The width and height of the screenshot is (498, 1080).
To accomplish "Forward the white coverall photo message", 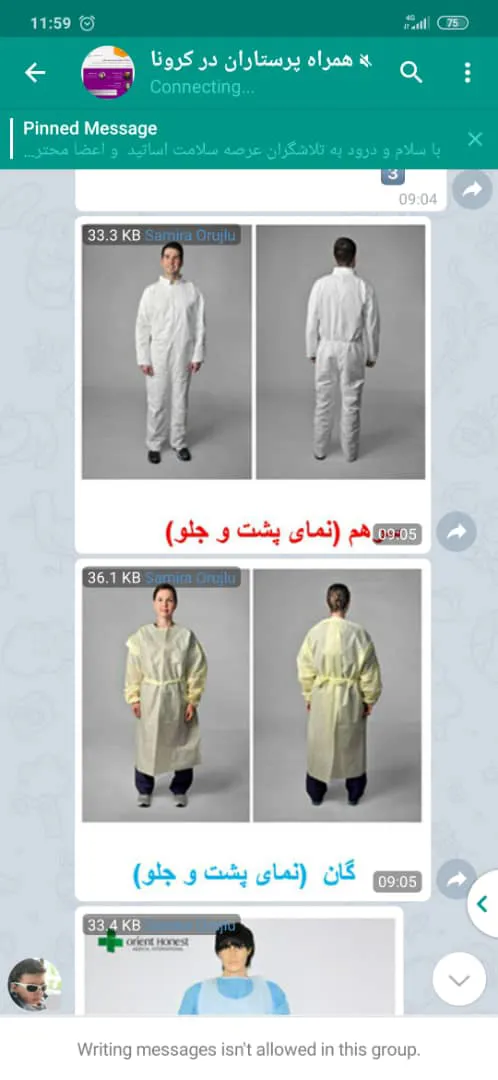I will pyautogui.click(x=457, y=531).
